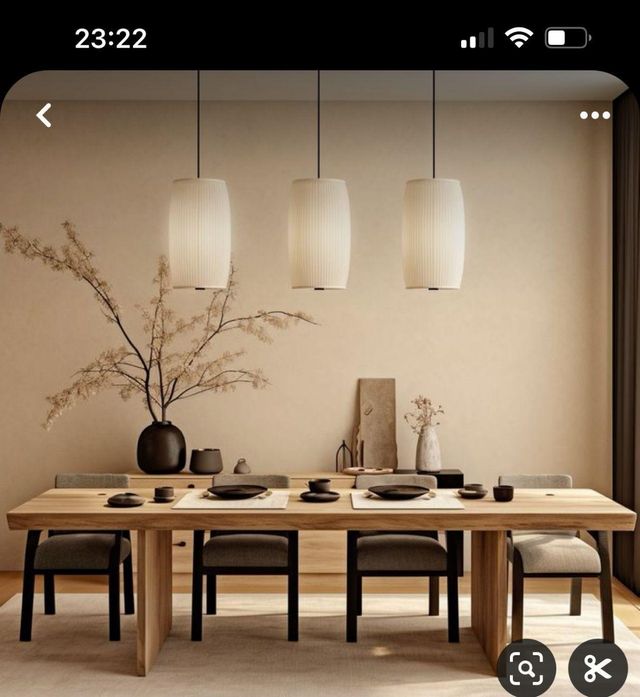Open the three-dot overflow menu
The image size is (640, 697).
click(594, 115)
